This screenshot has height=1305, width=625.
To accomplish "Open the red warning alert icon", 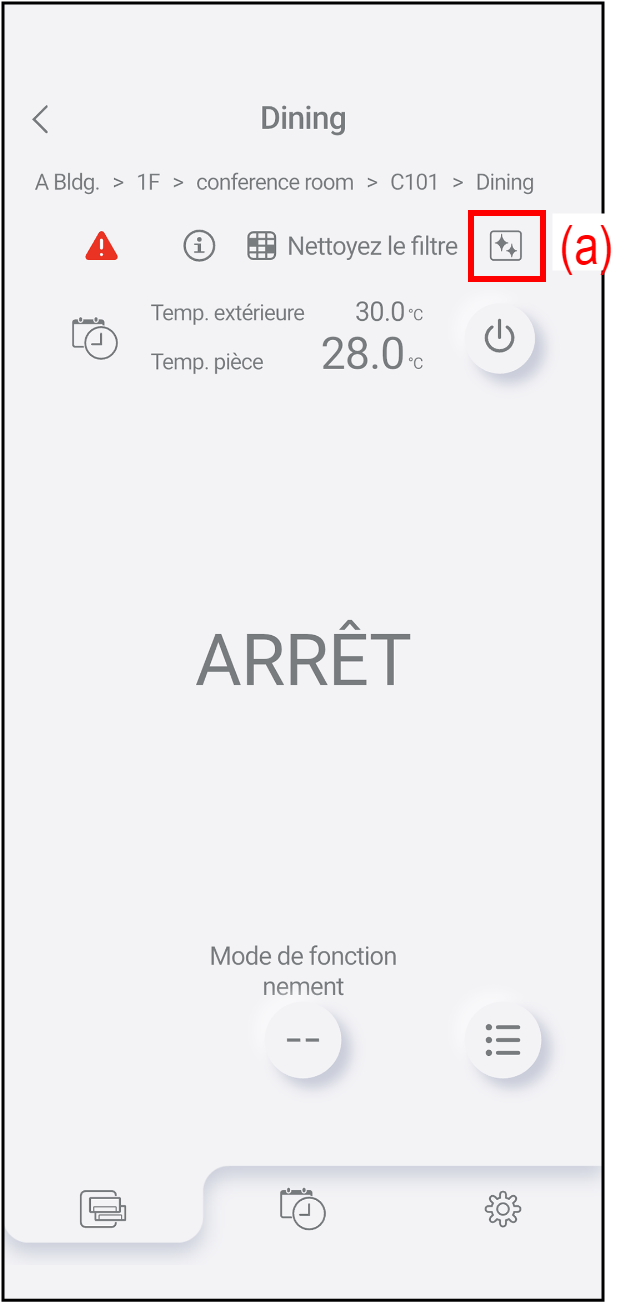I will click(x=101, y=245).
